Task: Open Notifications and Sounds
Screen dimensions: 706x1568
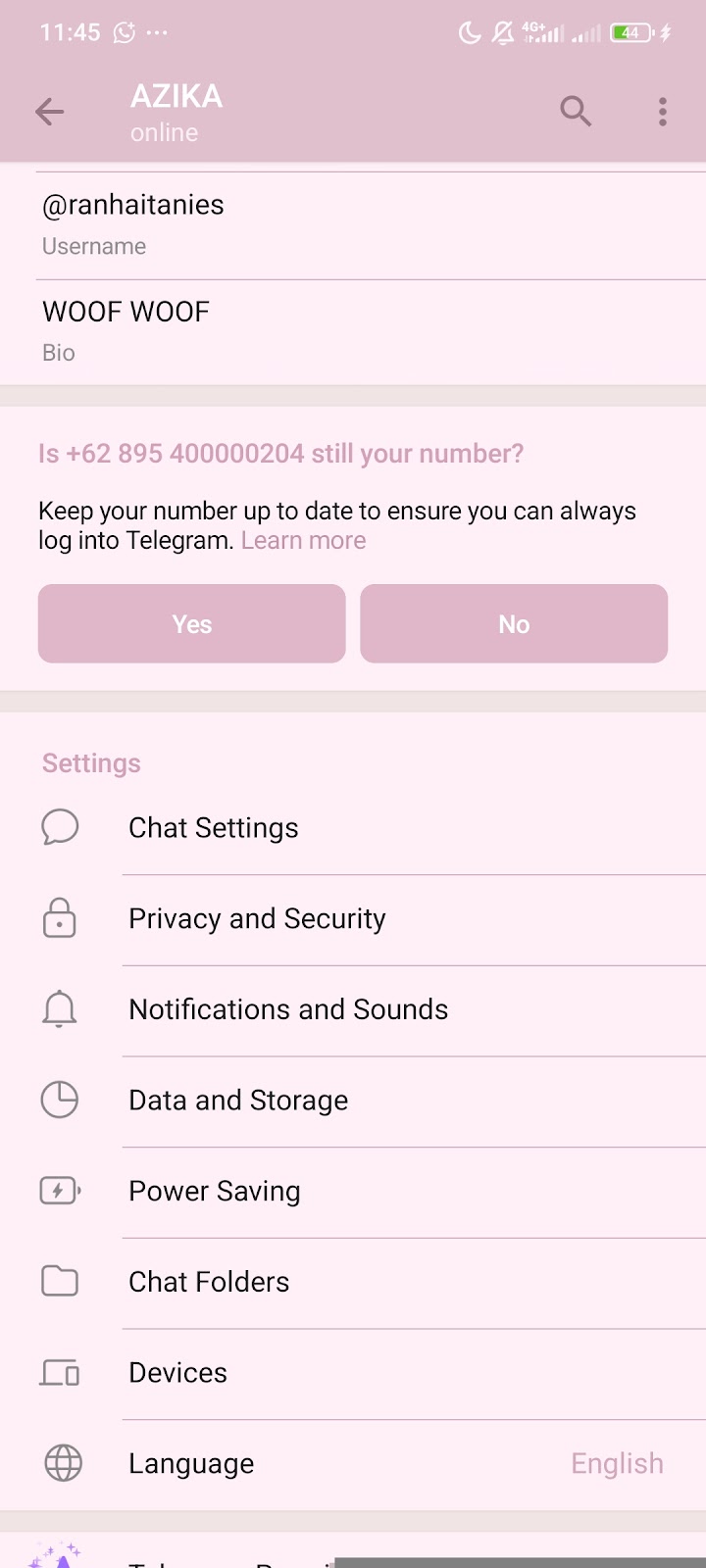Action: point(353,1009)
